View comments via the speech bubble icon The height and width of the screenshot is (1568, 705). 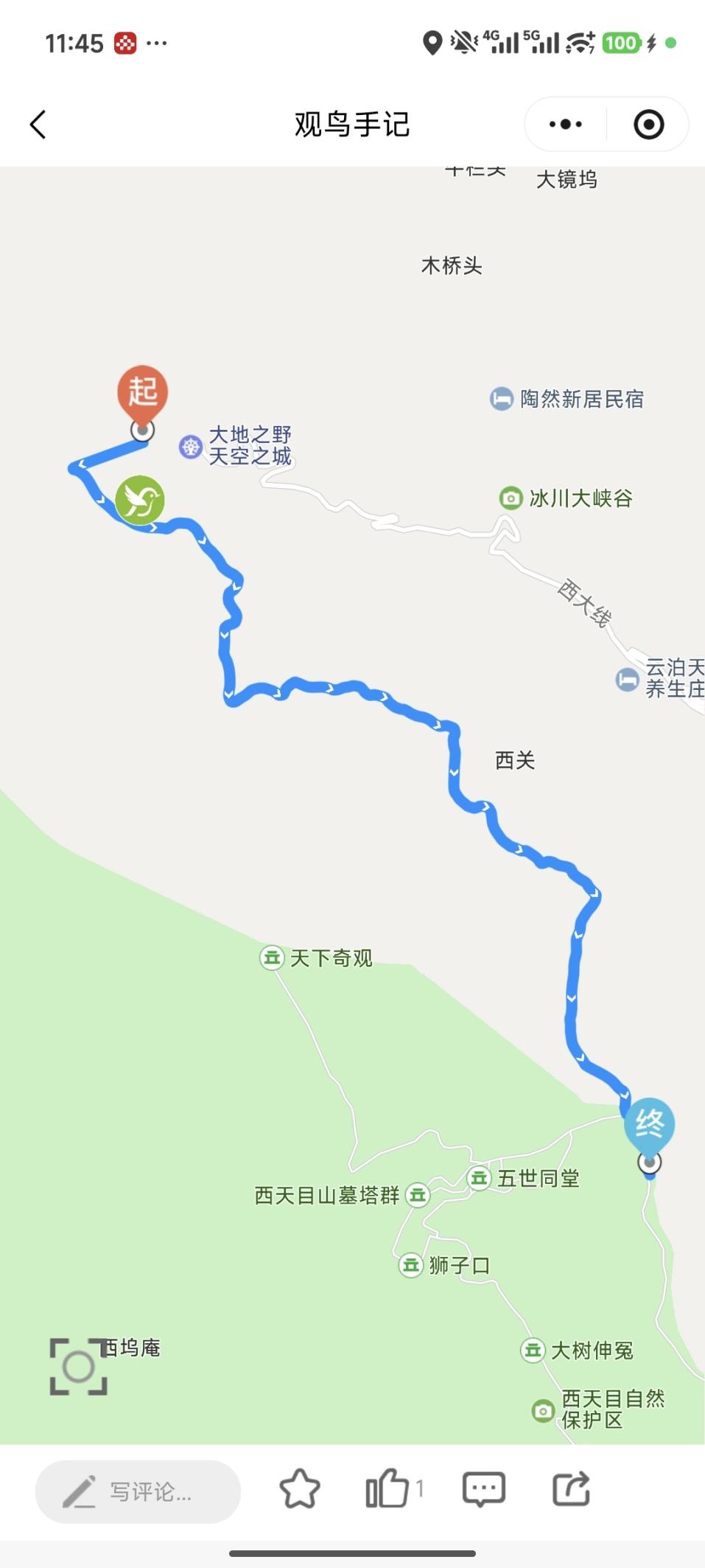pos(483,1490)
